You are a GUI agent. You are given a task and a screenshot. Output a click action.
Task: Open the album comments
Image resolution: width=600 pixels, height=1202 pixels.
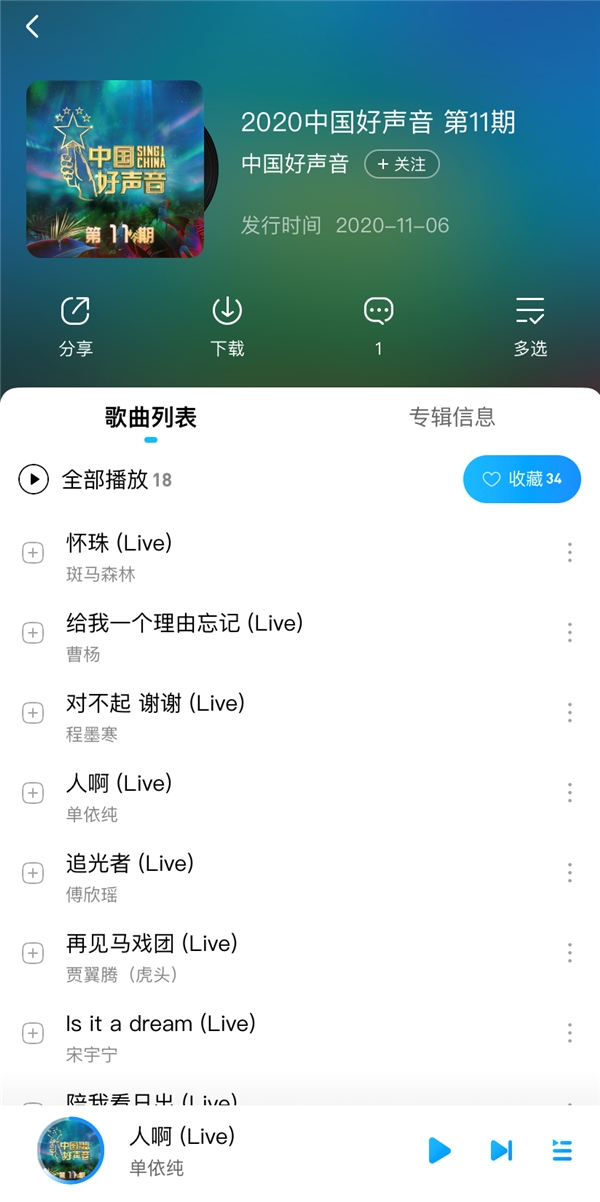point(378,325)
